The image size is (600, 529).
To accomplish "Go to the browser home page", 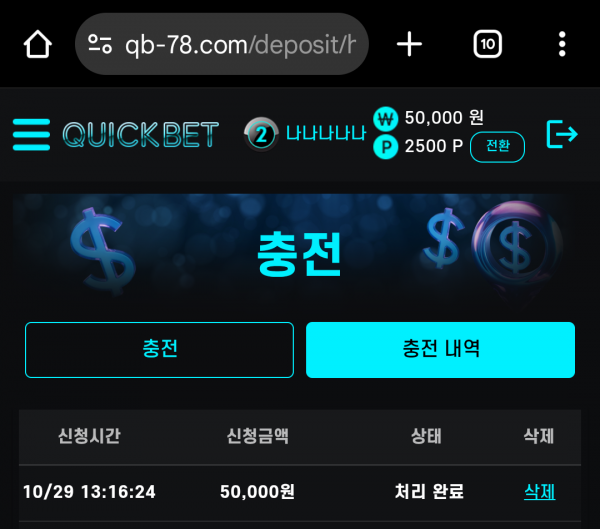I will click(x=37, y=44).
